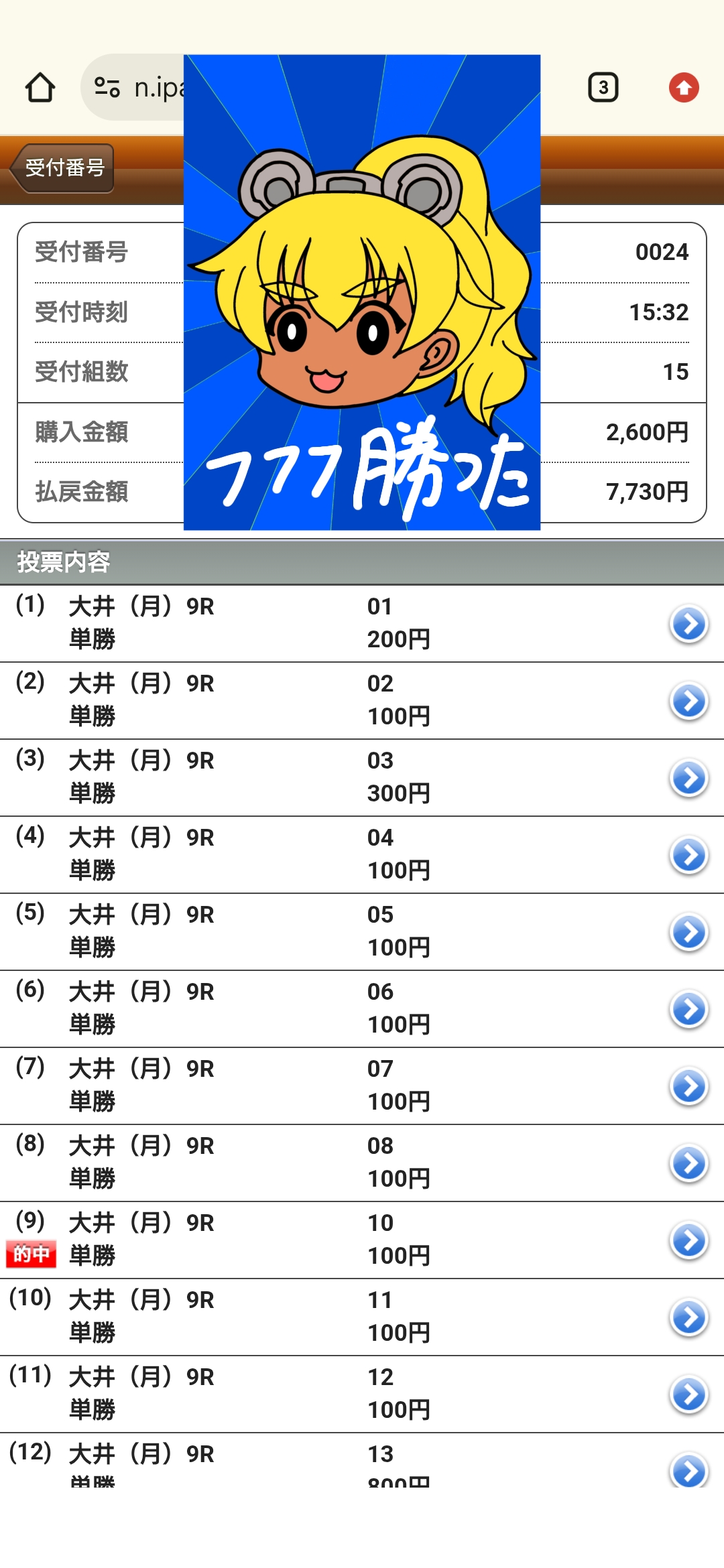Viewport: 724px width, 1568px height.
Task: Open details for bet (11) horse 12
Action: [688, 1394]
